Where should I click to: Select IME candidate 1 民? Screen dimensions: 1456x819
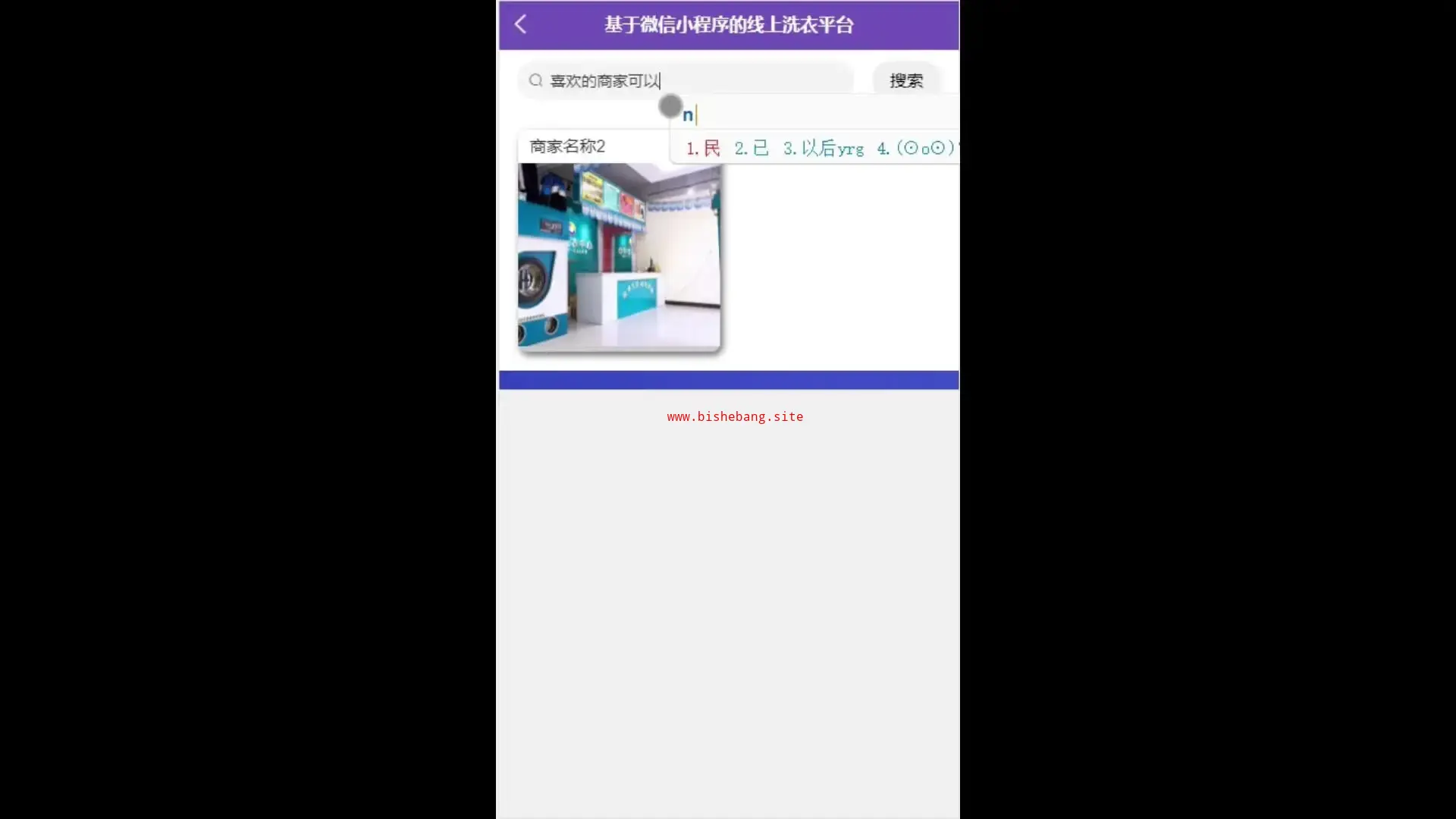(x=703, y=149)
